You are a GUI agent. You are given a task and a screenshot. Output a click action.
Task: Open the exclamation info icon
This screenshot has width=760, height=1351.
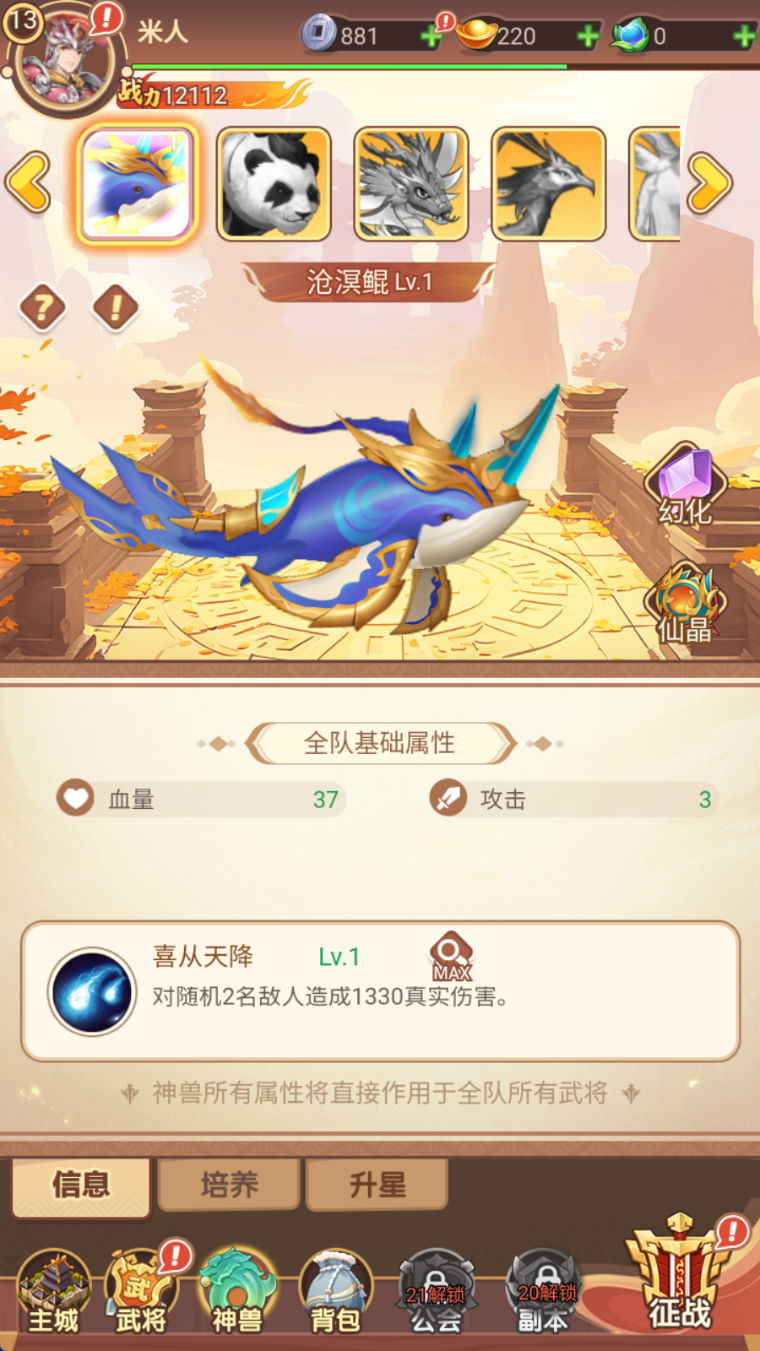115,309
